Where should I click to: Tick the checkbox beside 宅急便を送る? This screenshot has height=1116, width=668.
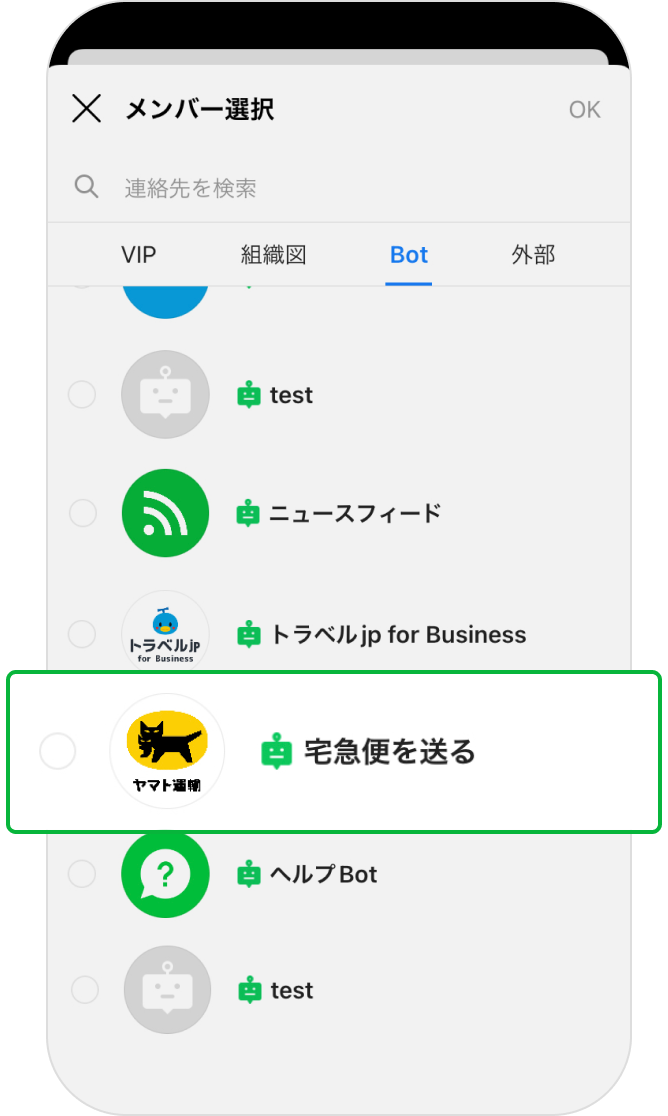coord(58,751)
